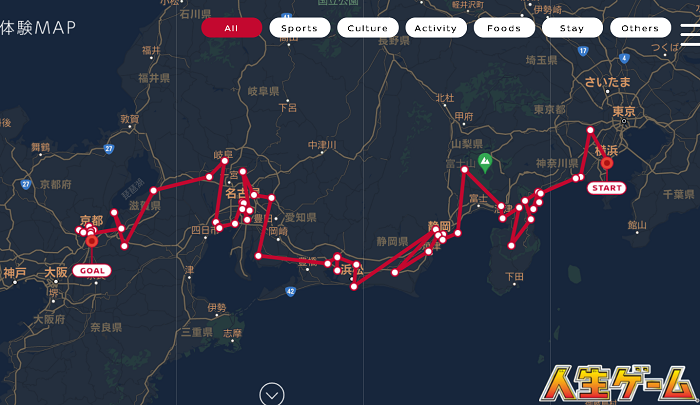
Task: Filter map by Foods
Action: 504,28
